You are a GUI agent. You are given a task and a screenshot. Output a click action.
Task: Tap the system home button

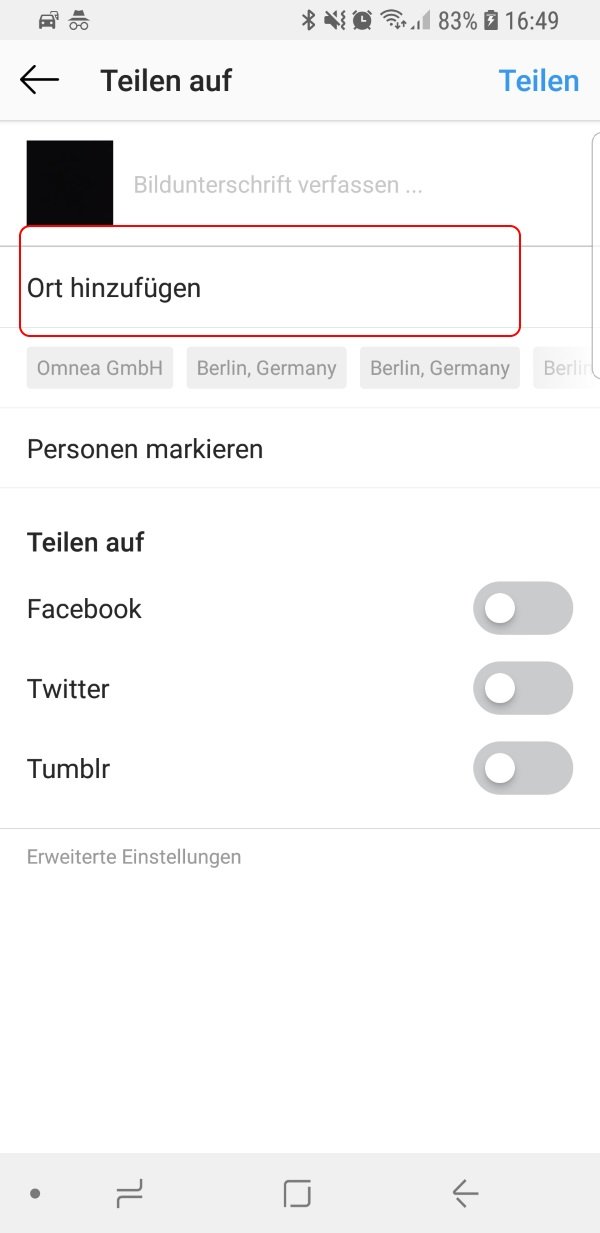click(x=297, y=1193)
